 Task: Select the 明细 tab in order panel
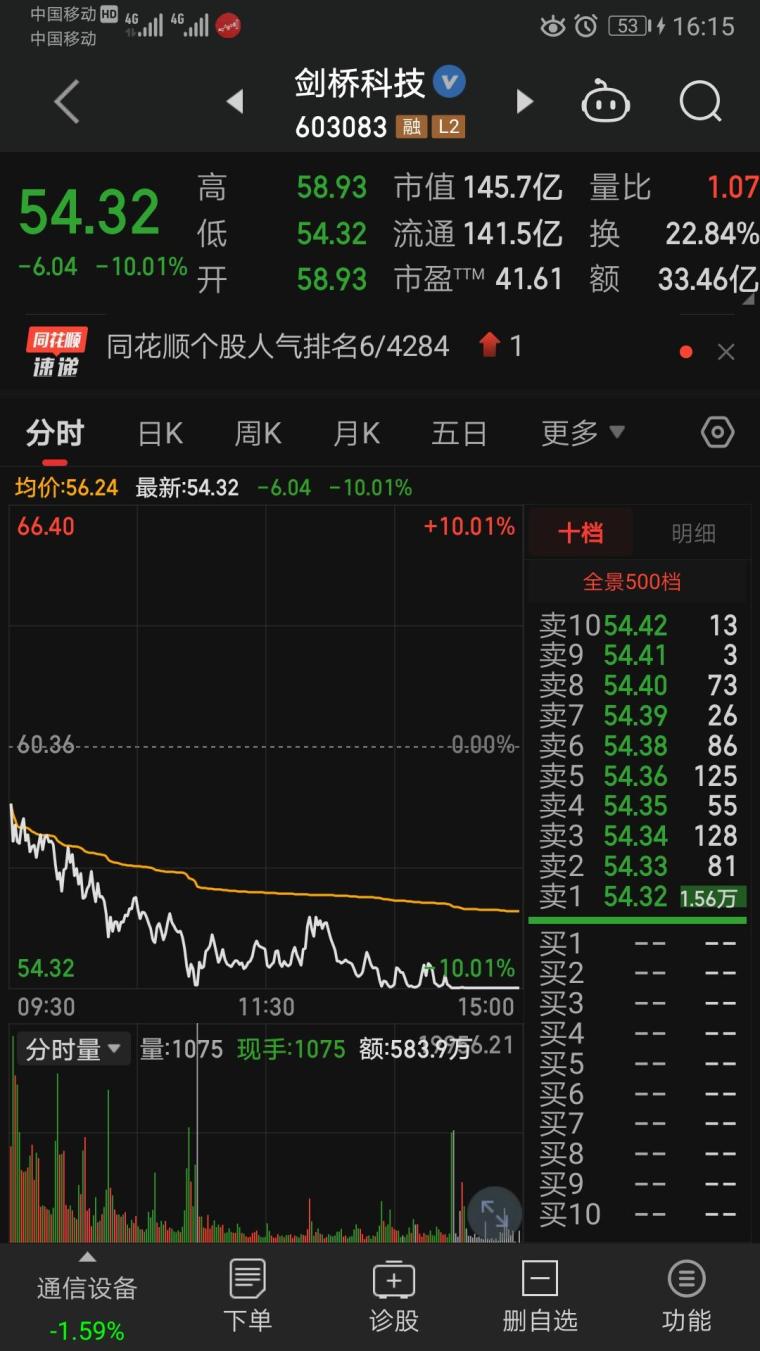point(693,533)
